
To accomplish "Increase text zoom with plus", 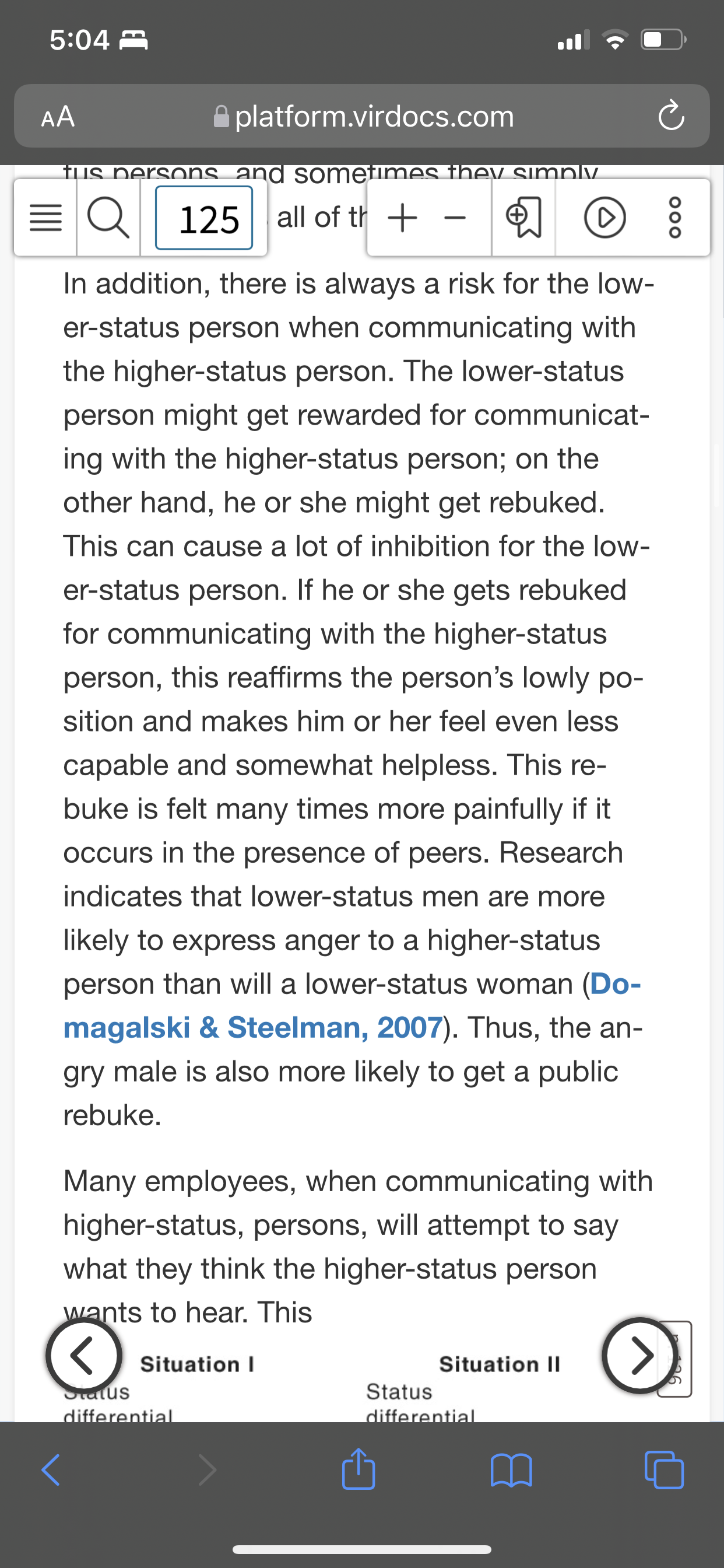I will tap(402, 218).
